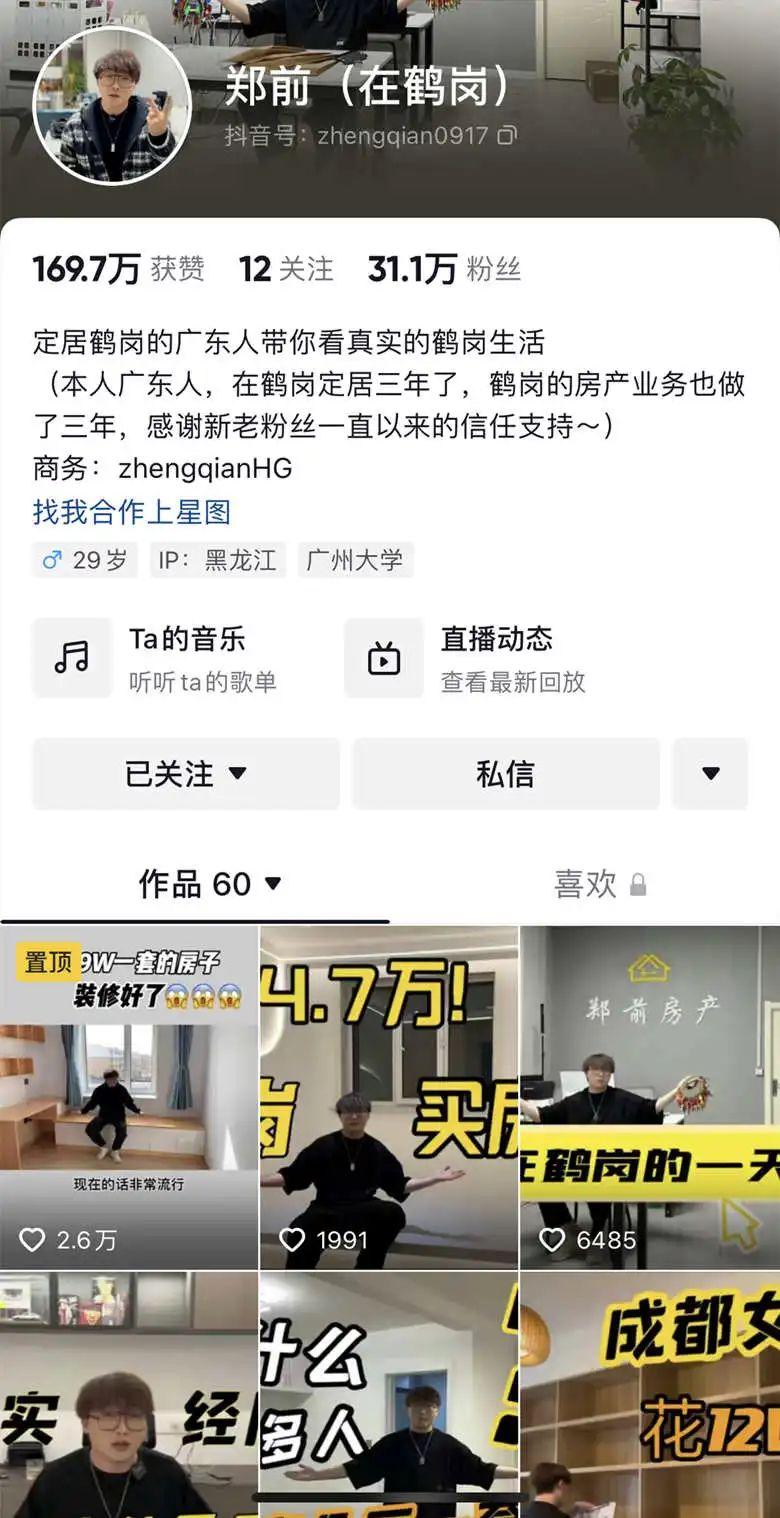Open the profile avatar photo

112,106
